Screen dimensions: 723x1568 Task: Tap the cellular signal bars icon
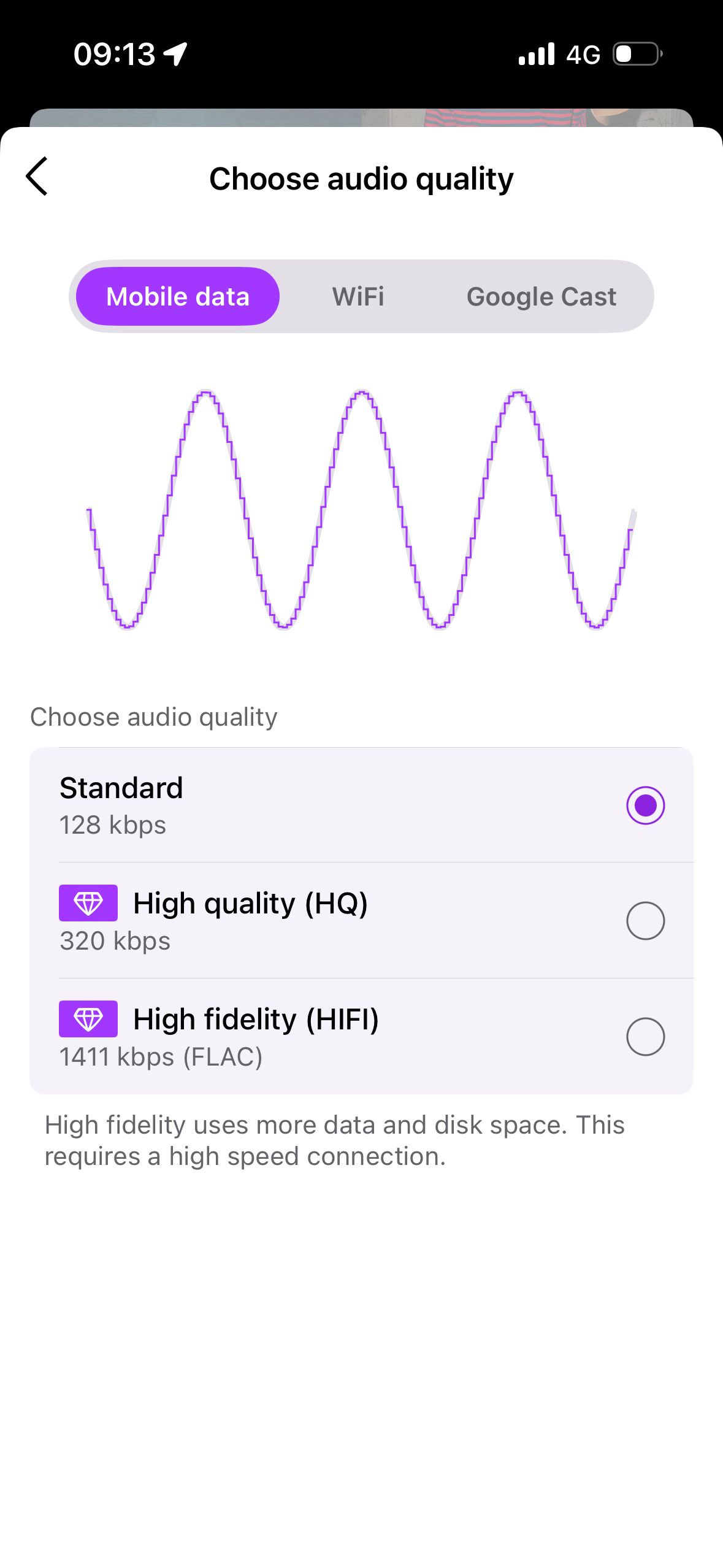tap(537, 54)
